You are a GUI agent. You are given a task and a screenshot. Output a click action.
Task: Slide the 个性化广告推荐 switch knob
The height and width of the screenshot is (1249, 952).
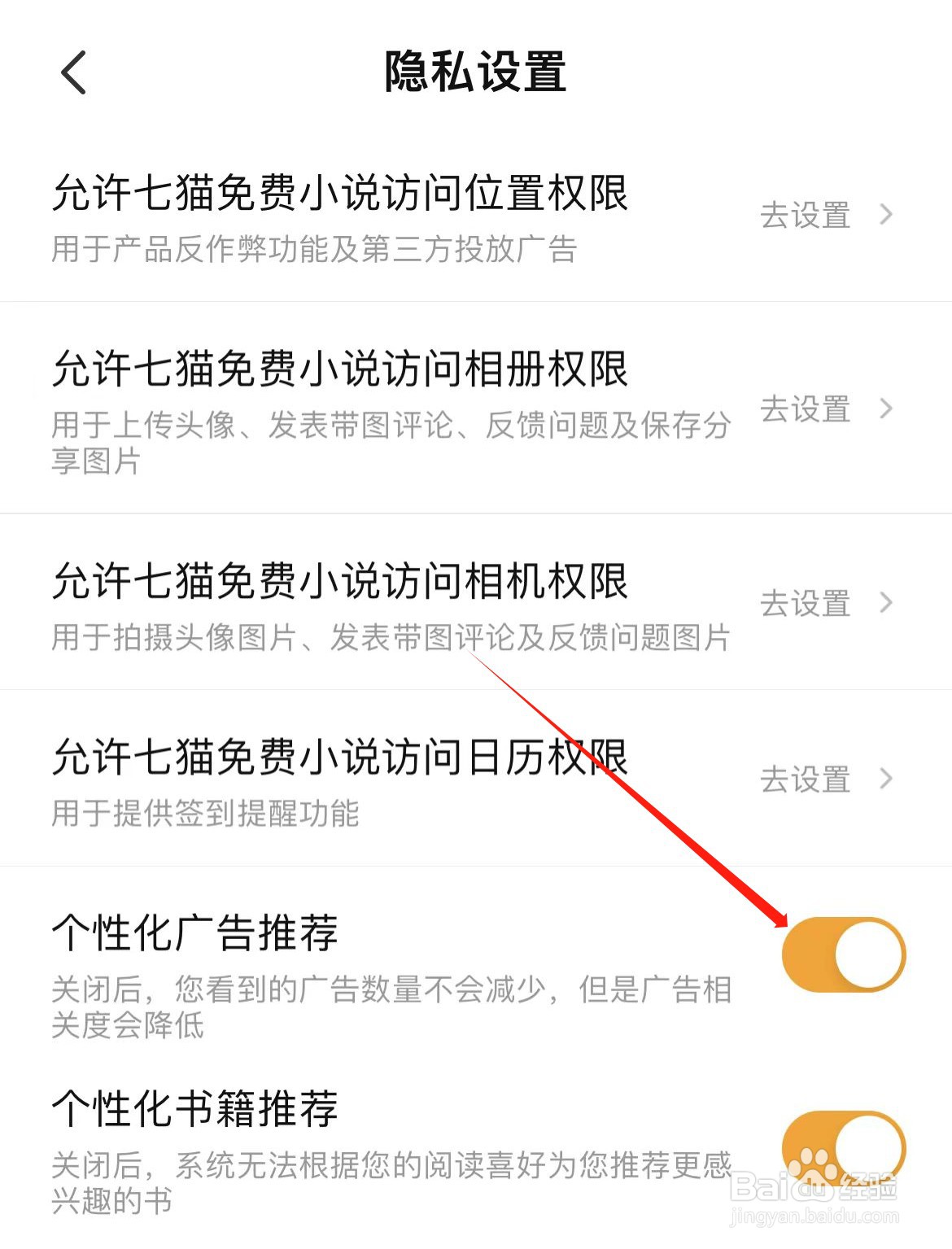coord(871,954)
